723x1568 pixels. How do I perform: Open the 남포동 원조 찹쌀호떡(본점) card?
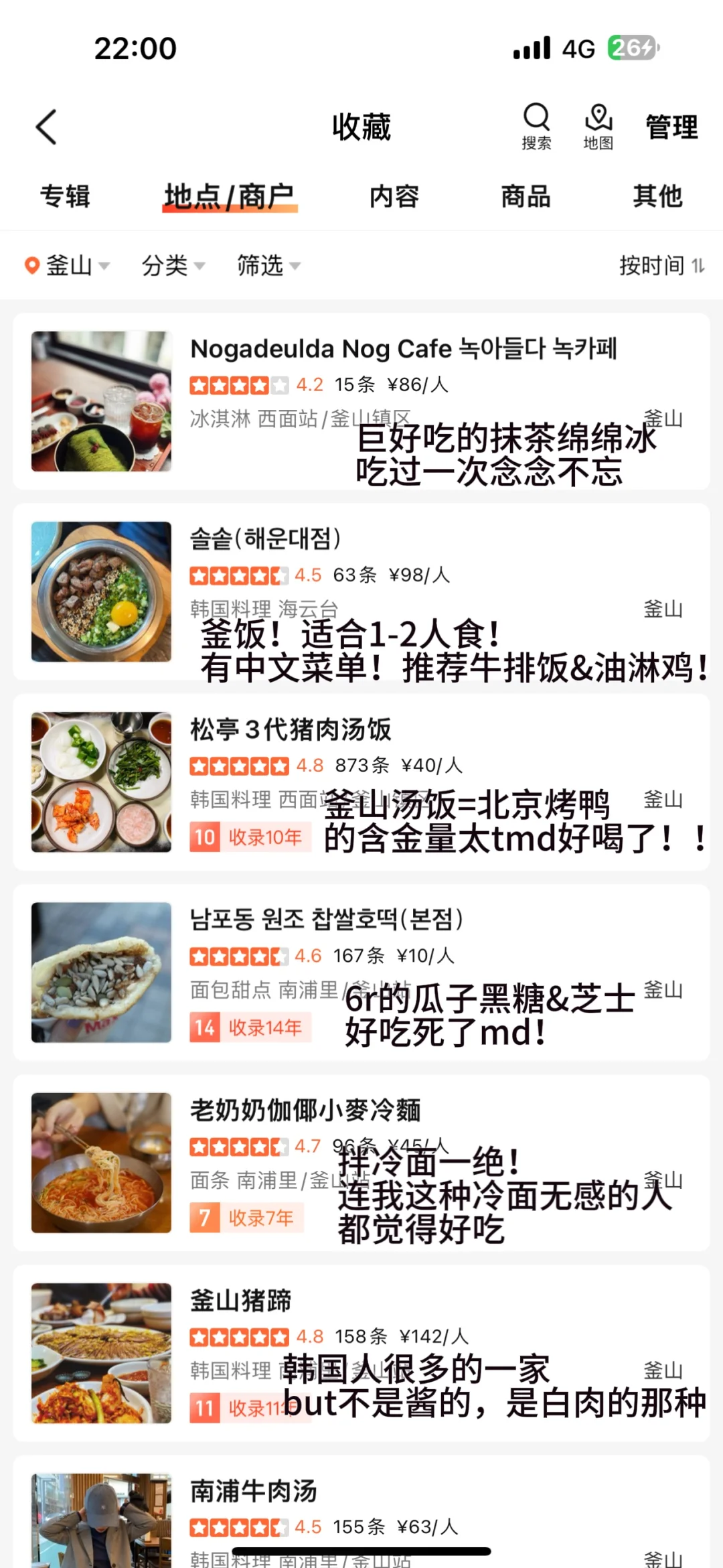coord(326,920)
